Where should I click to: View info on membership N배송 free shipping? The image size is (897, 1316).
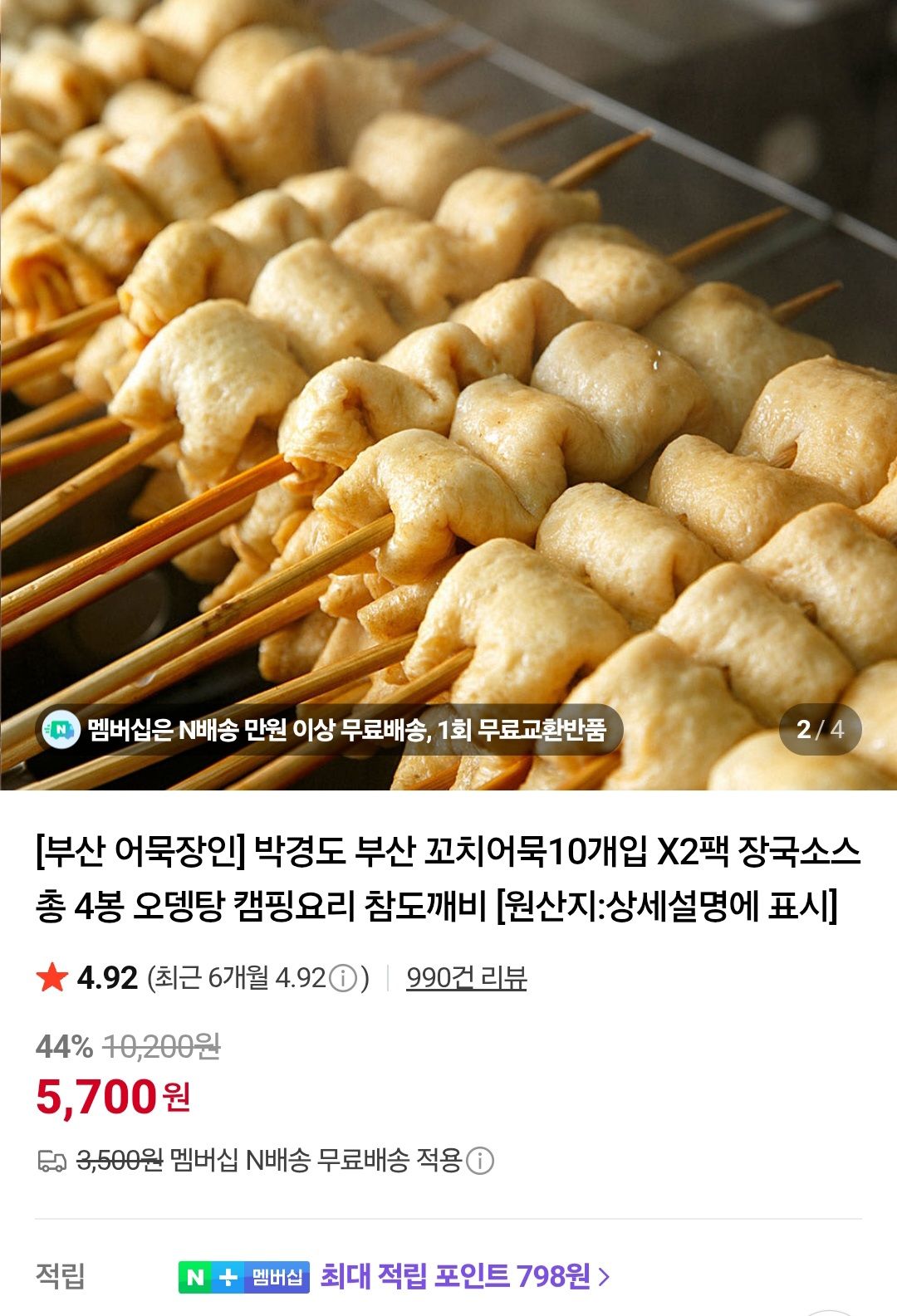tap(480, 1160)
